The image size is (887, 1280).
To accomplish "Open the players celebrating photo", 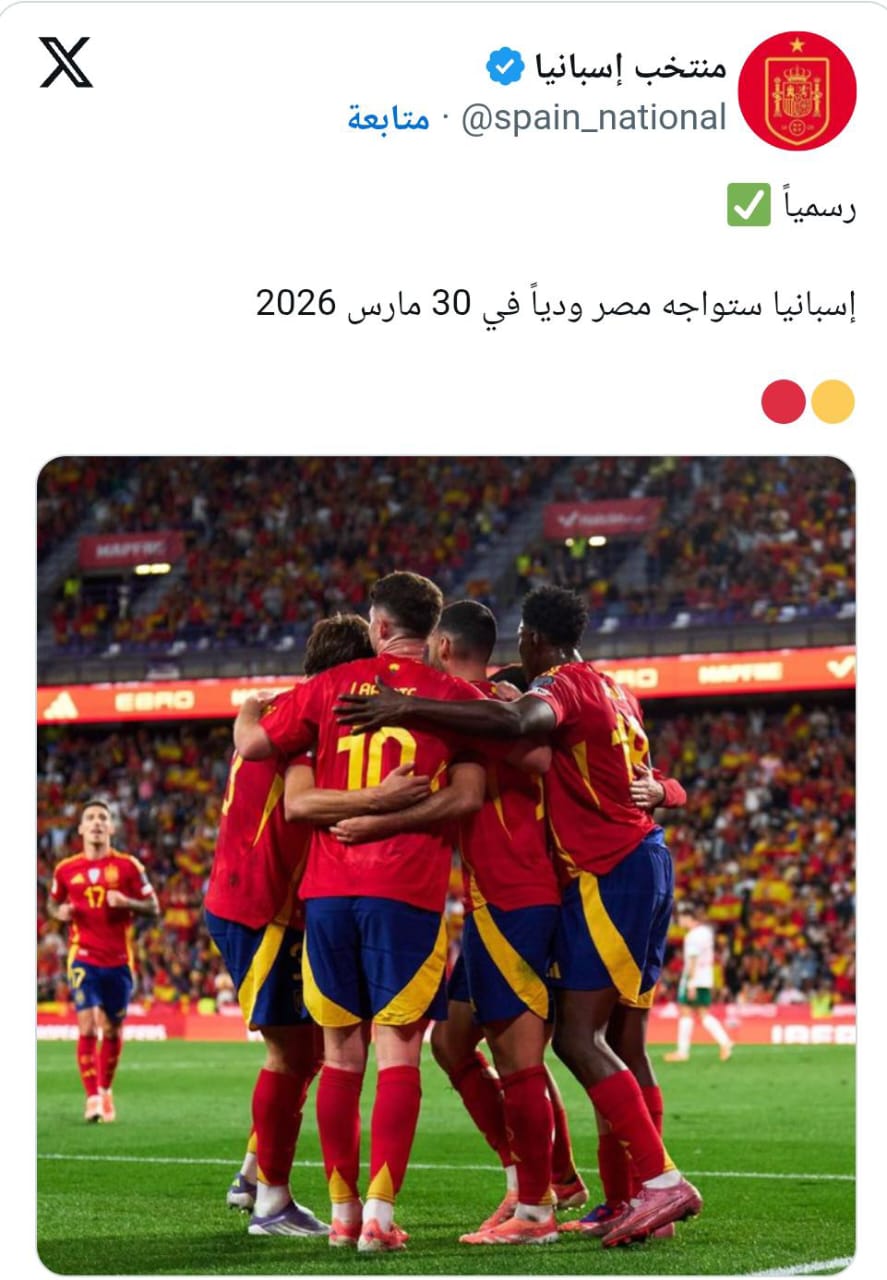I will pyautogui.click(x=446, y=865).
